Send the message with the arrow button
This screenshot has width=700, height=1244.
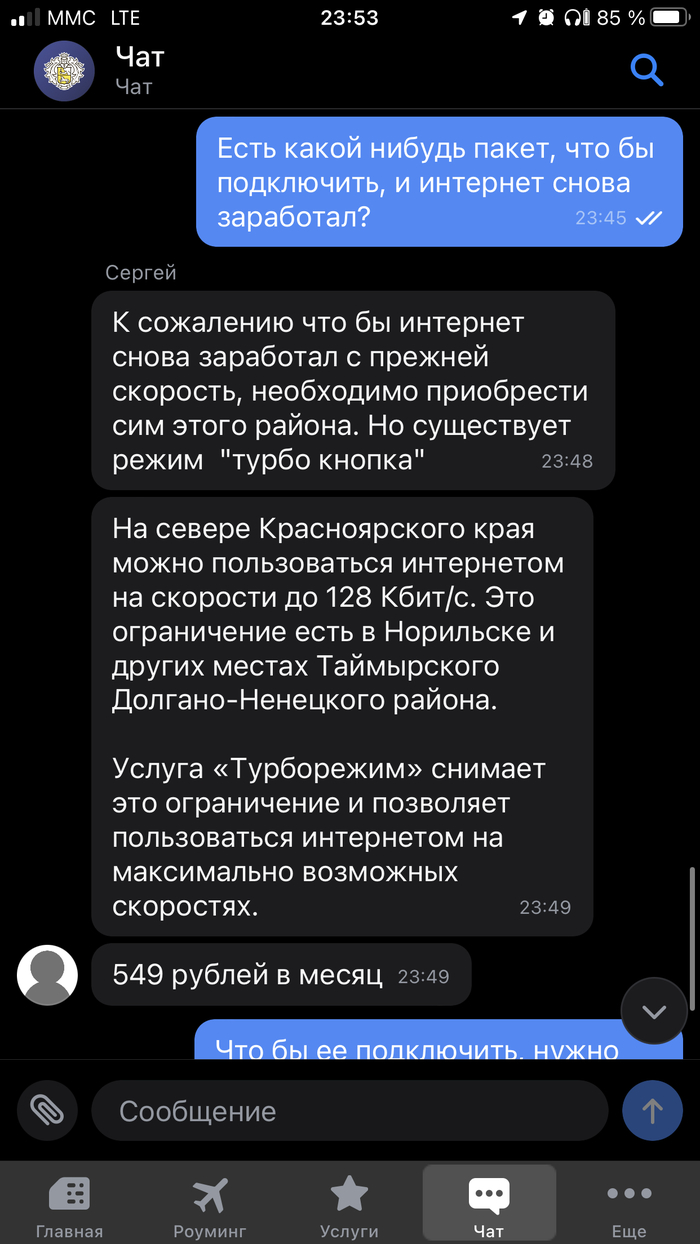point(652,1110)
